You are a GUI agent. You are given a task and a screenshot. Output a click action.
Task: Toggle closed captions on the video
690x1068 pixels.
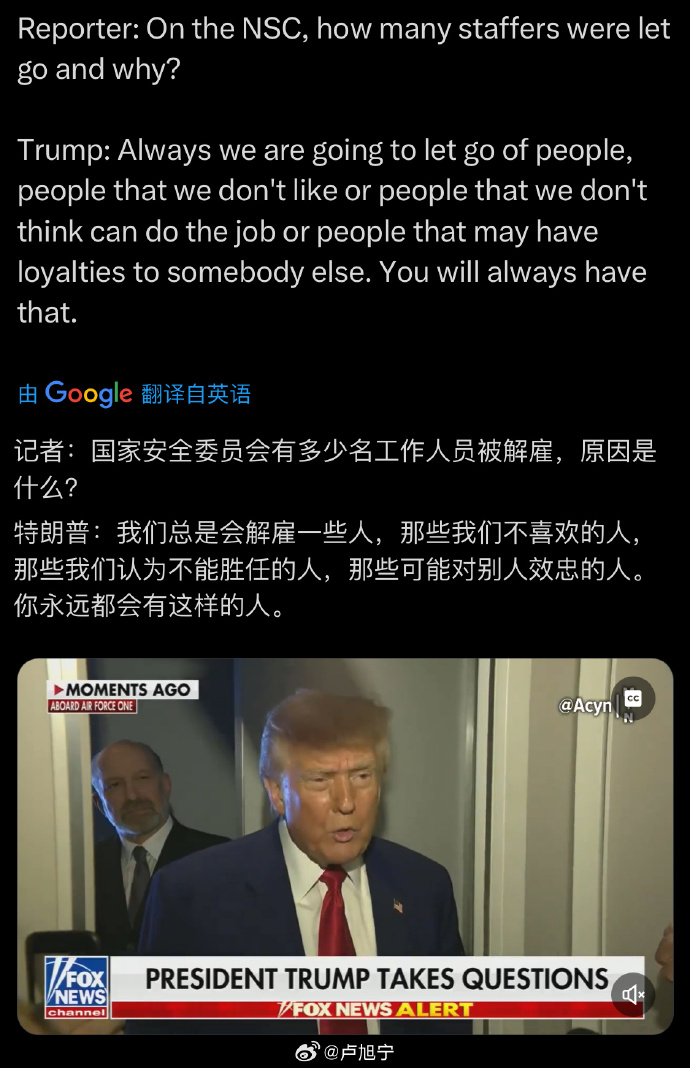click(x=633, y=698)
